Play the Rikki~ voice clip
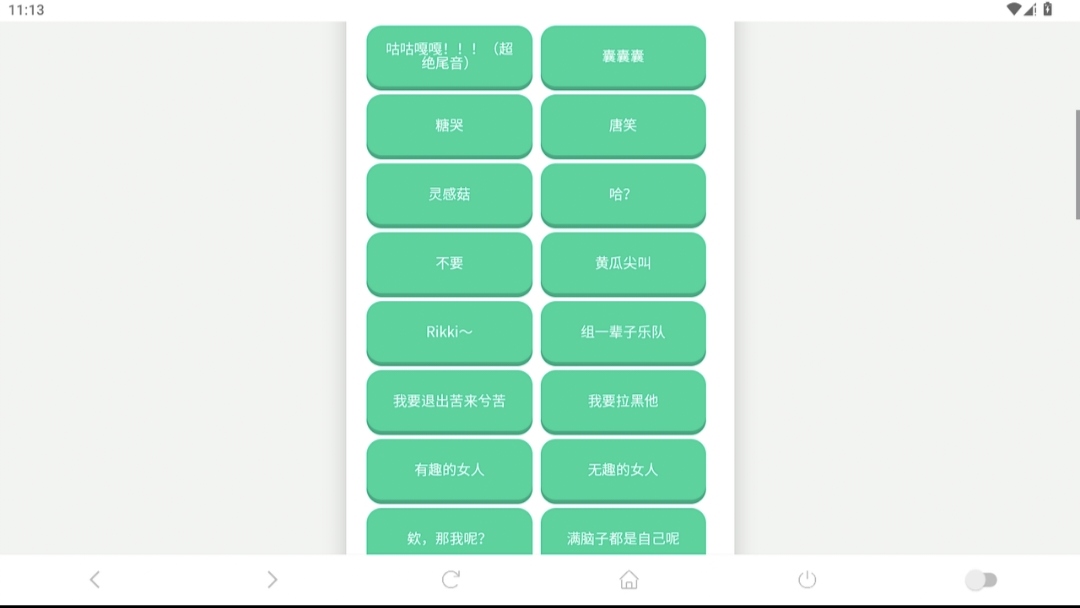The width and height of the screenshot is (1080, 608). 449,332
